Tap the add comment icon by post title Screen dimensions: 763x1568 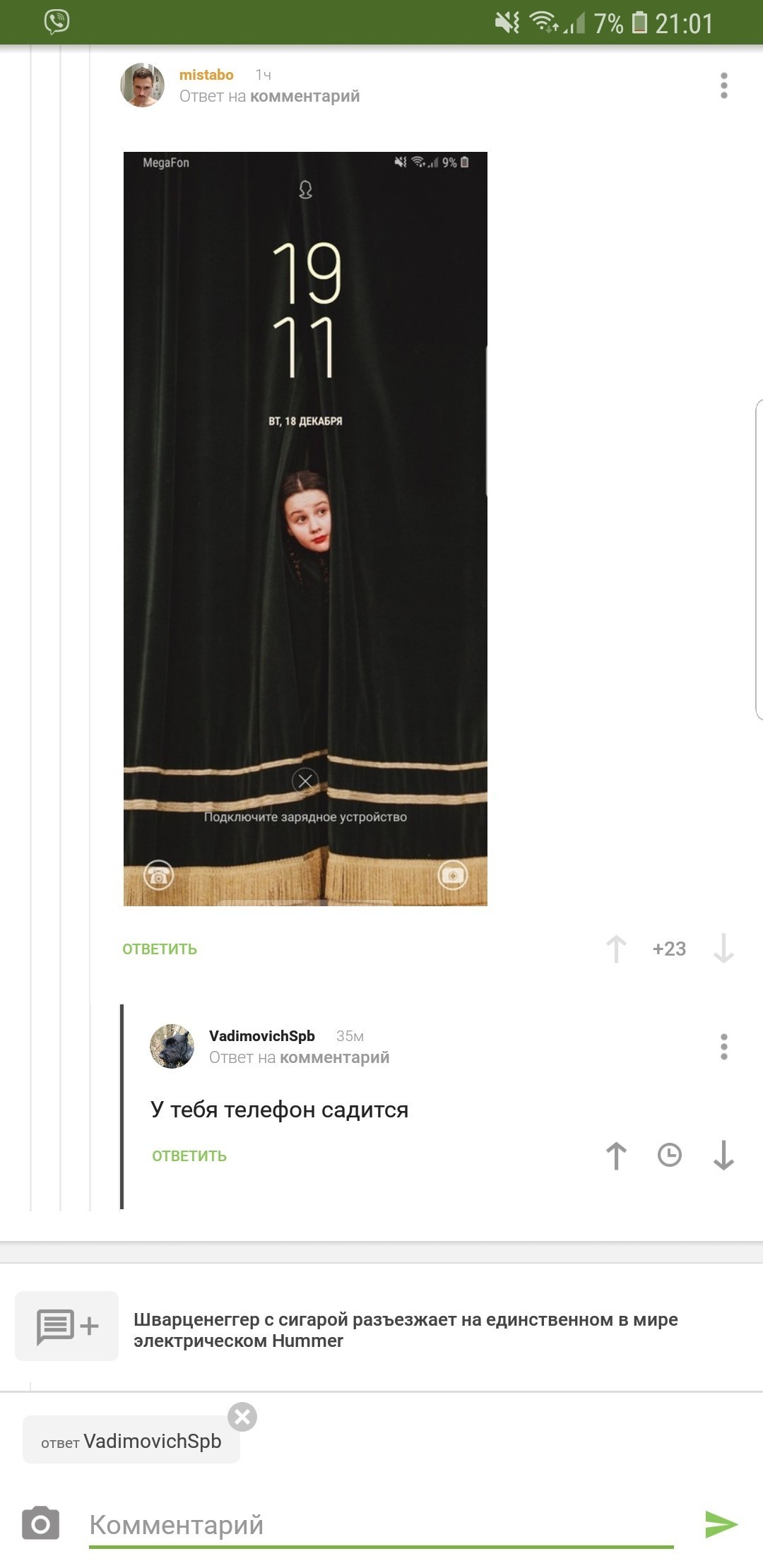pyautogui.click(x=67, y=1326)
